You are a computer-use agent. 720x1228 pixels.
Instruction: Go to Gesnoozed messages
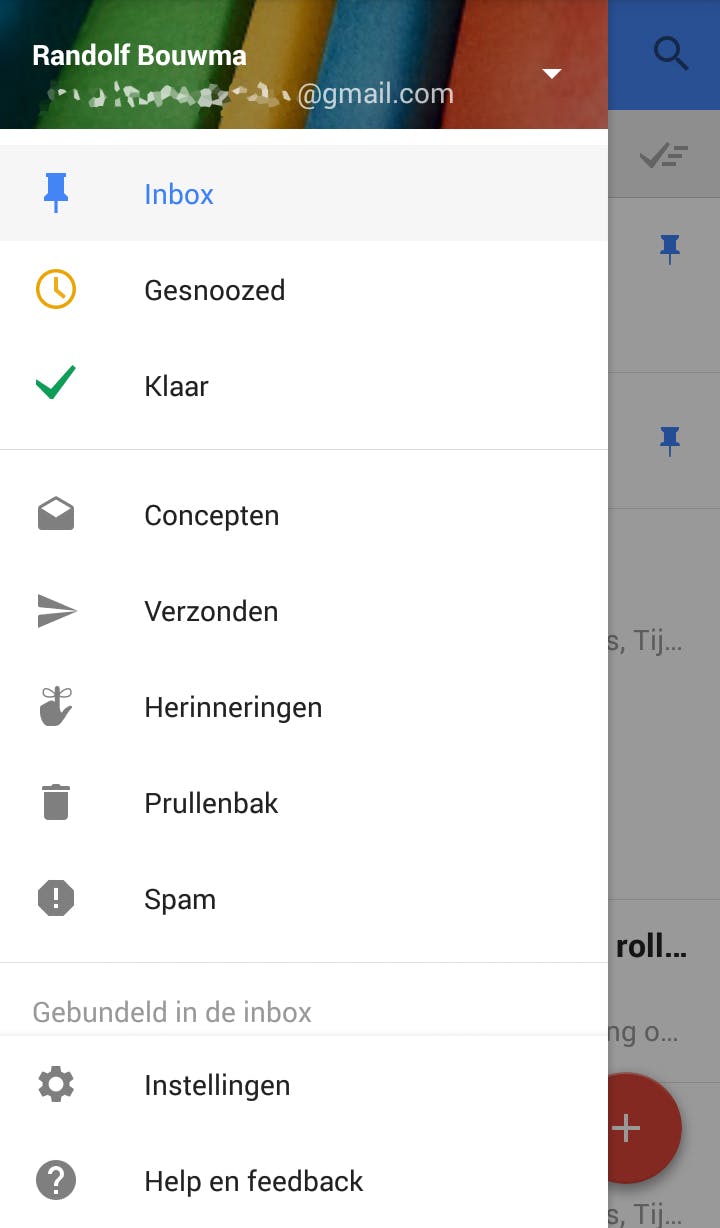pyautogui.click(x=214, y=290)
